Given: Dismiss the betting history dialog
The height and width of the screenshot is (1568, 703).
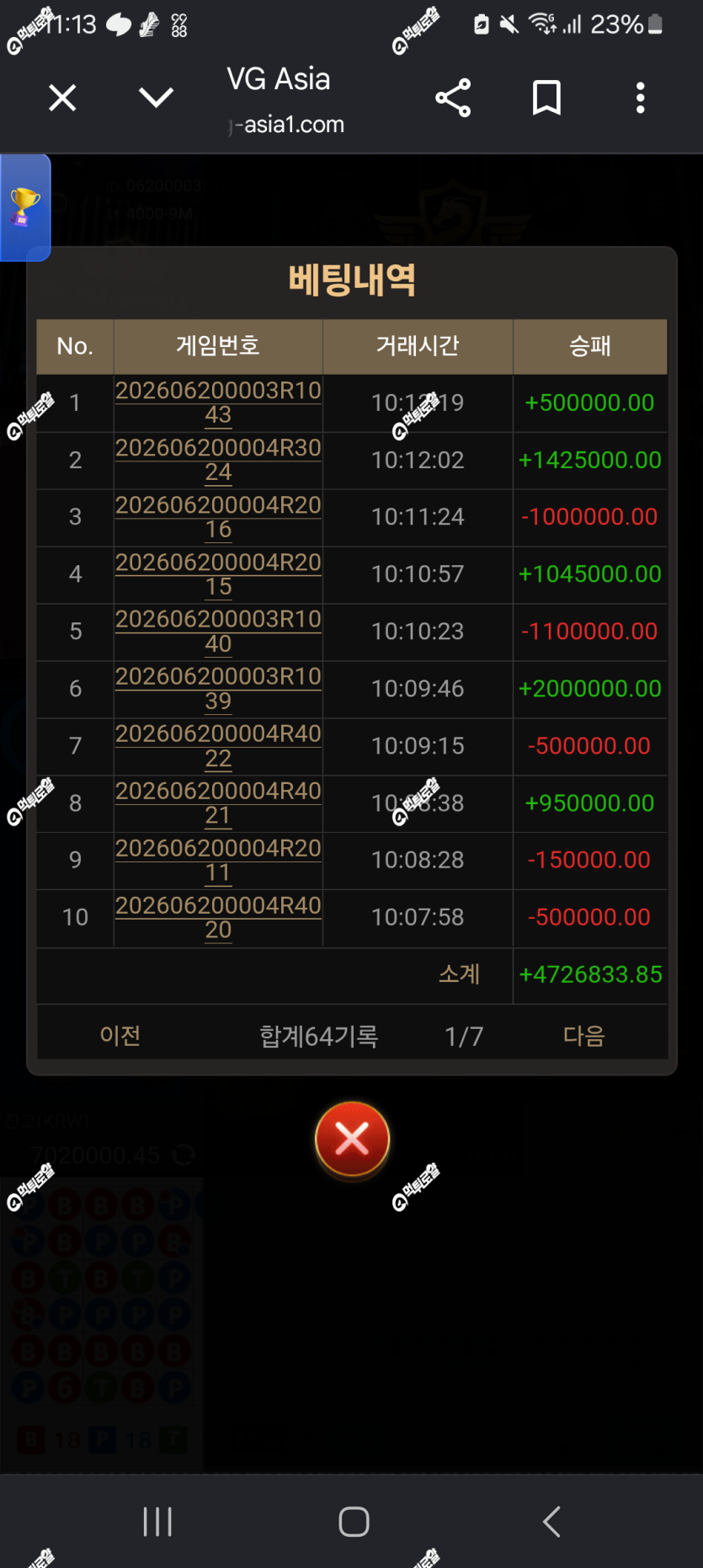Looking at the screenshot, I should (352, 1139).
